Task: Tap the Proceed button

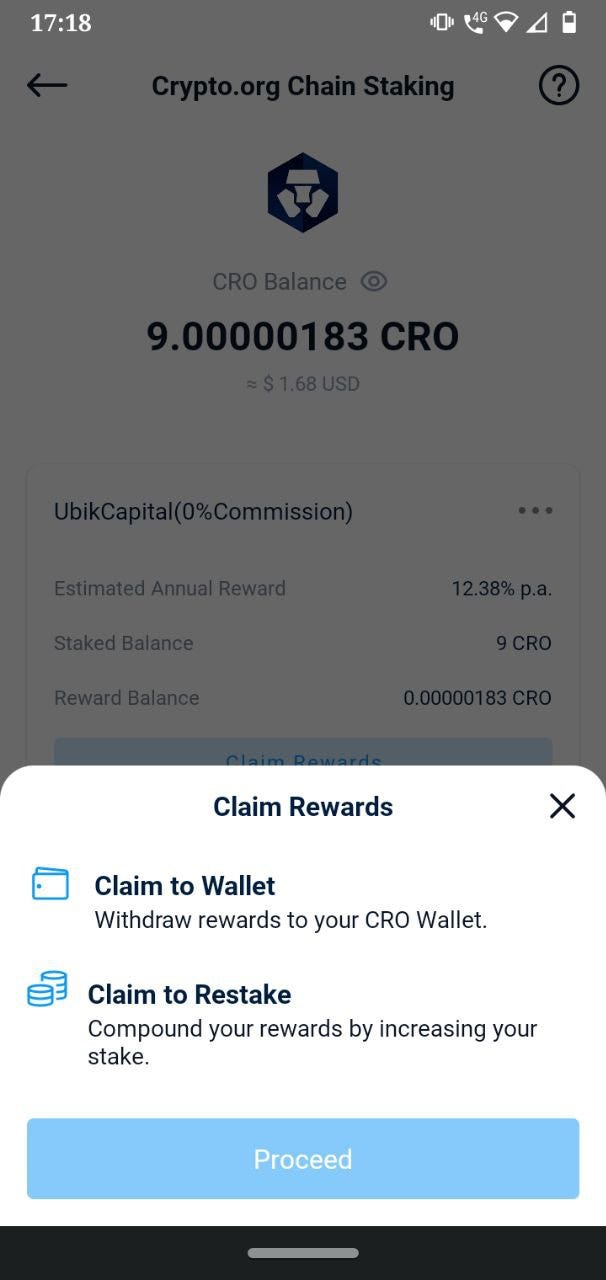Action: (x=303, y=1158)
